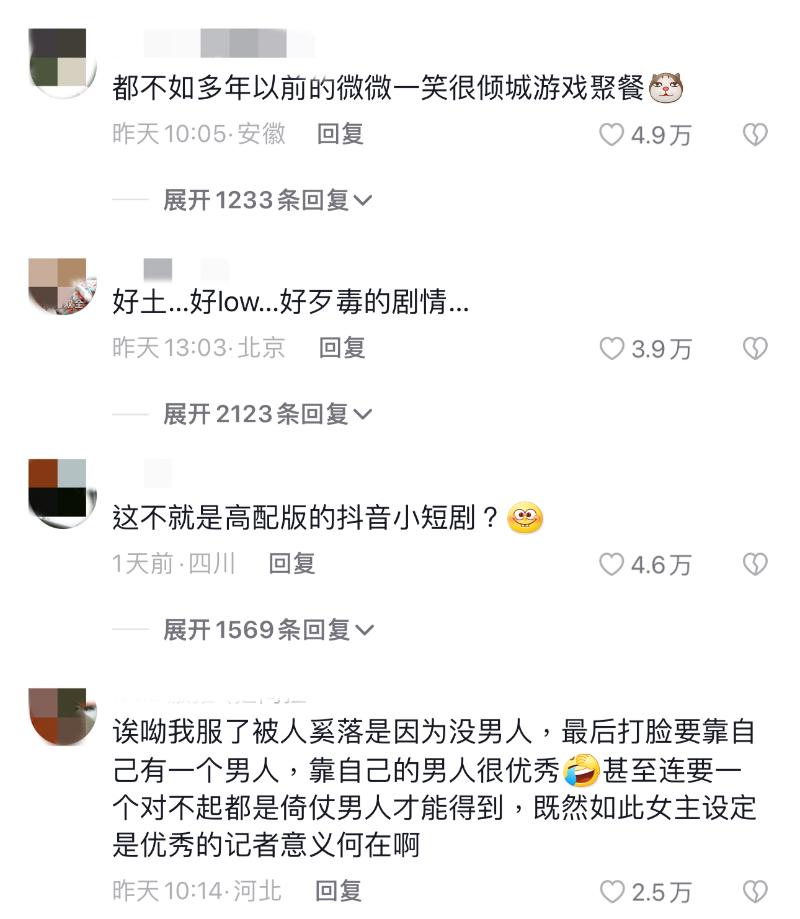Dislike the comment from 河北
The height and width of the screenshot is (919, 800).
[x=755, y=891]
